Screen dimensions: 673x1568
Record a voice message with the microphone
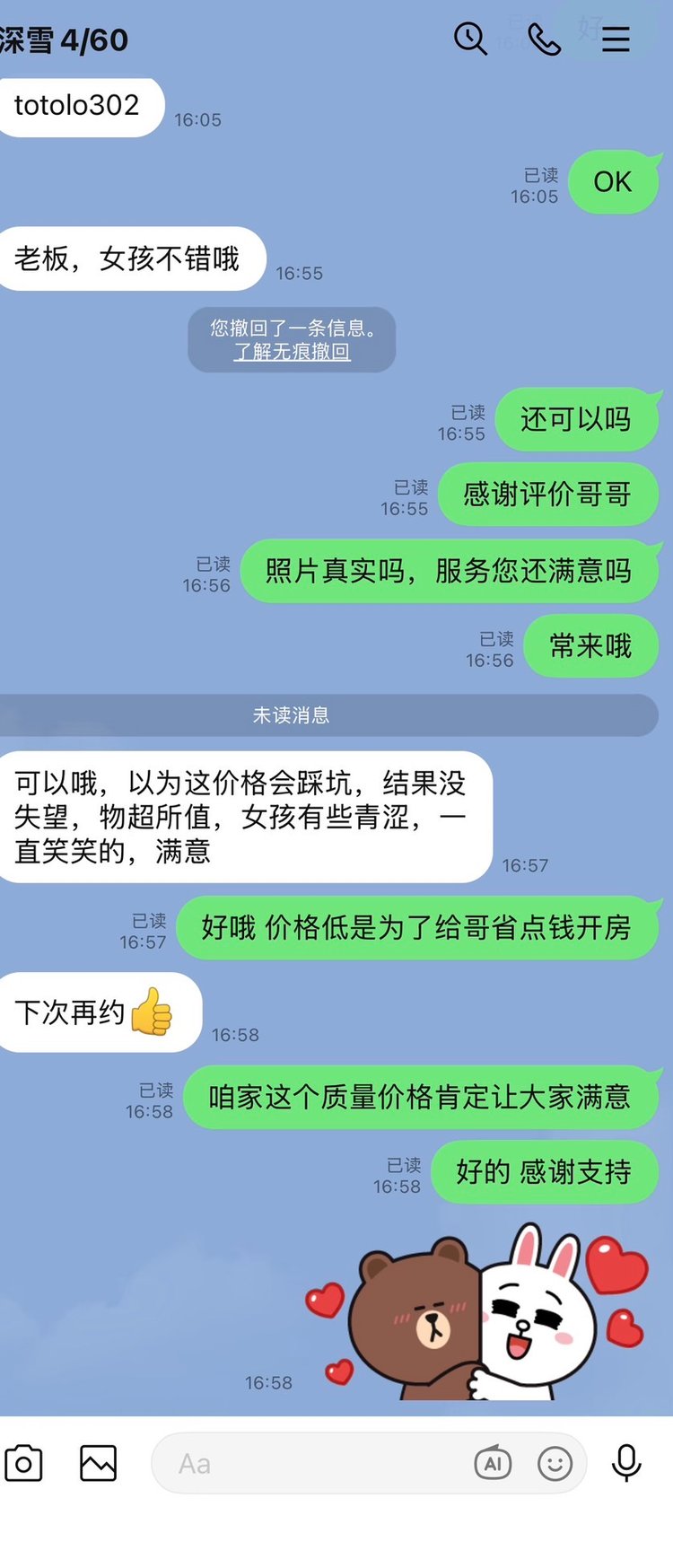click(626, 1463)
